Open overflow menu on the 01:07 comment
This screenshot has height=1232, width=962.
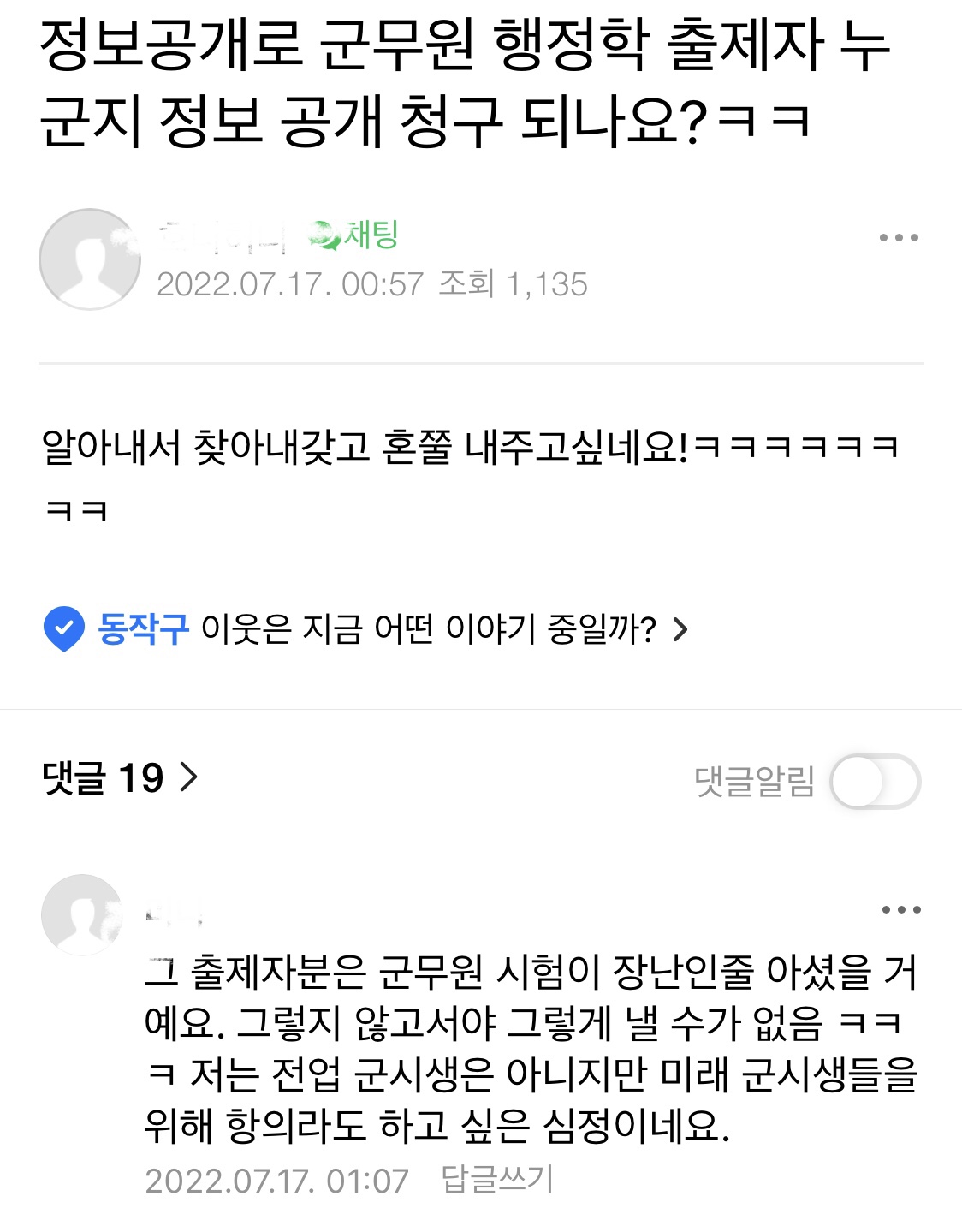click(x=900, y=909)
